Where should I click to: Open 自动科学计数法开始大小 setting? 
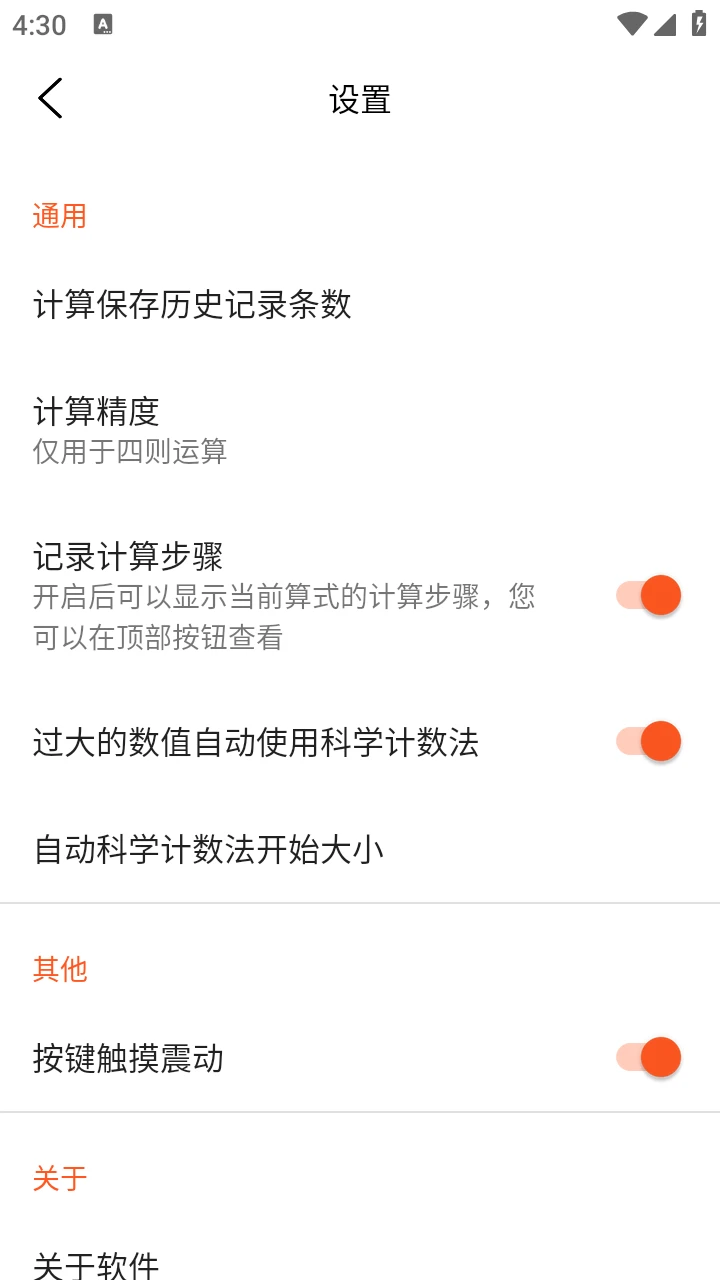[211, 848]
